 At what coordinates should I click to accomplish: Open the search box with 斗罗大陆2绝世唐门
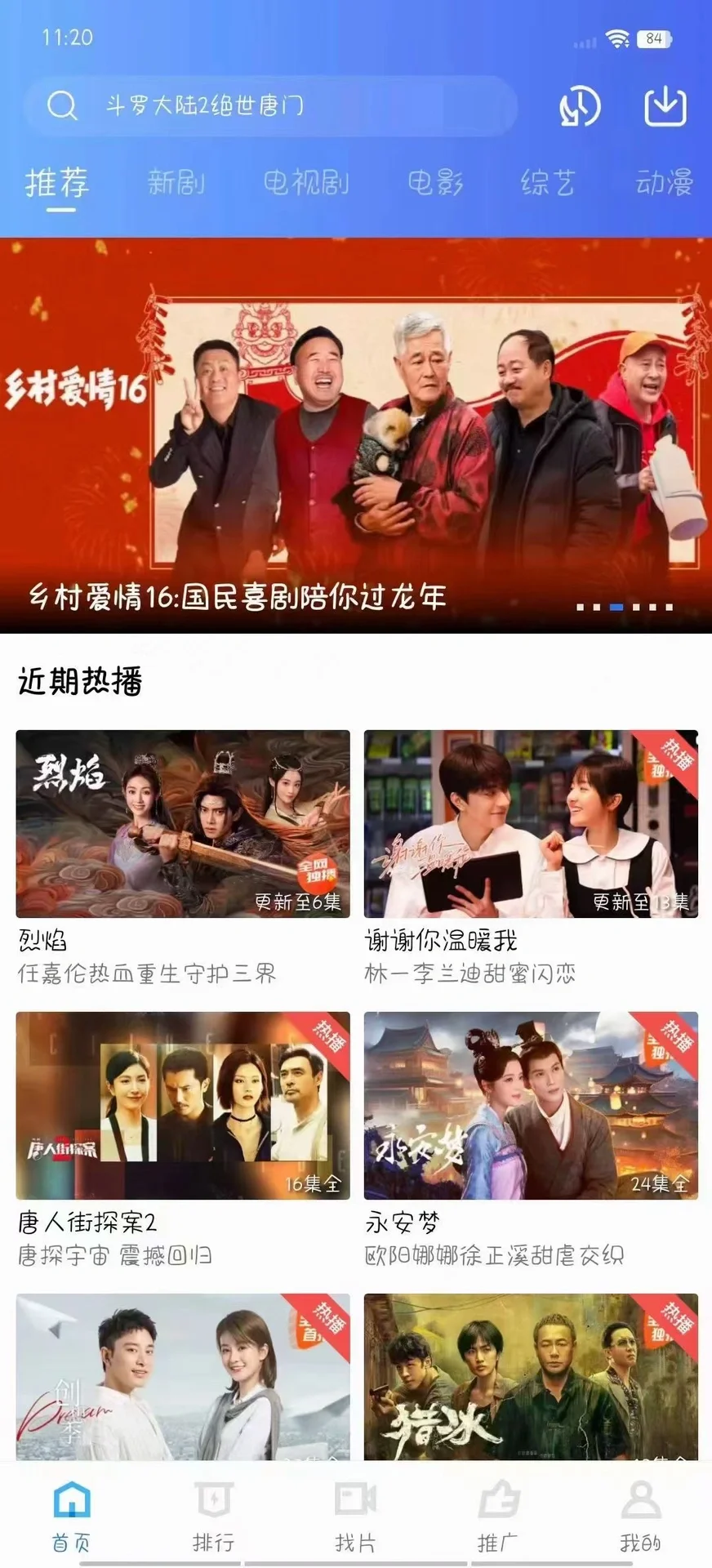pyautogui.click(x=269, y=106)
